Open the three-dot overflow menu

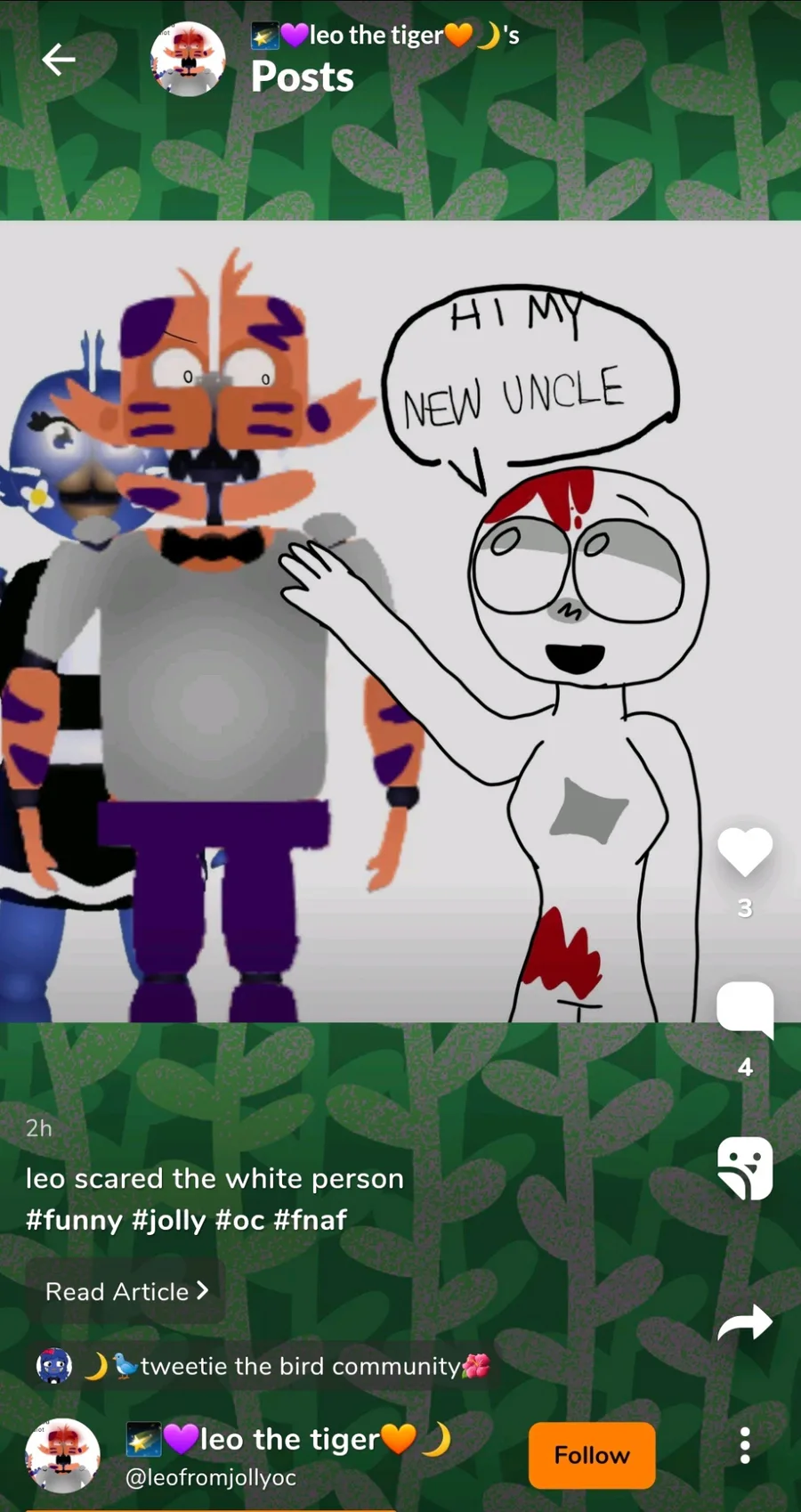(745, 1445)
